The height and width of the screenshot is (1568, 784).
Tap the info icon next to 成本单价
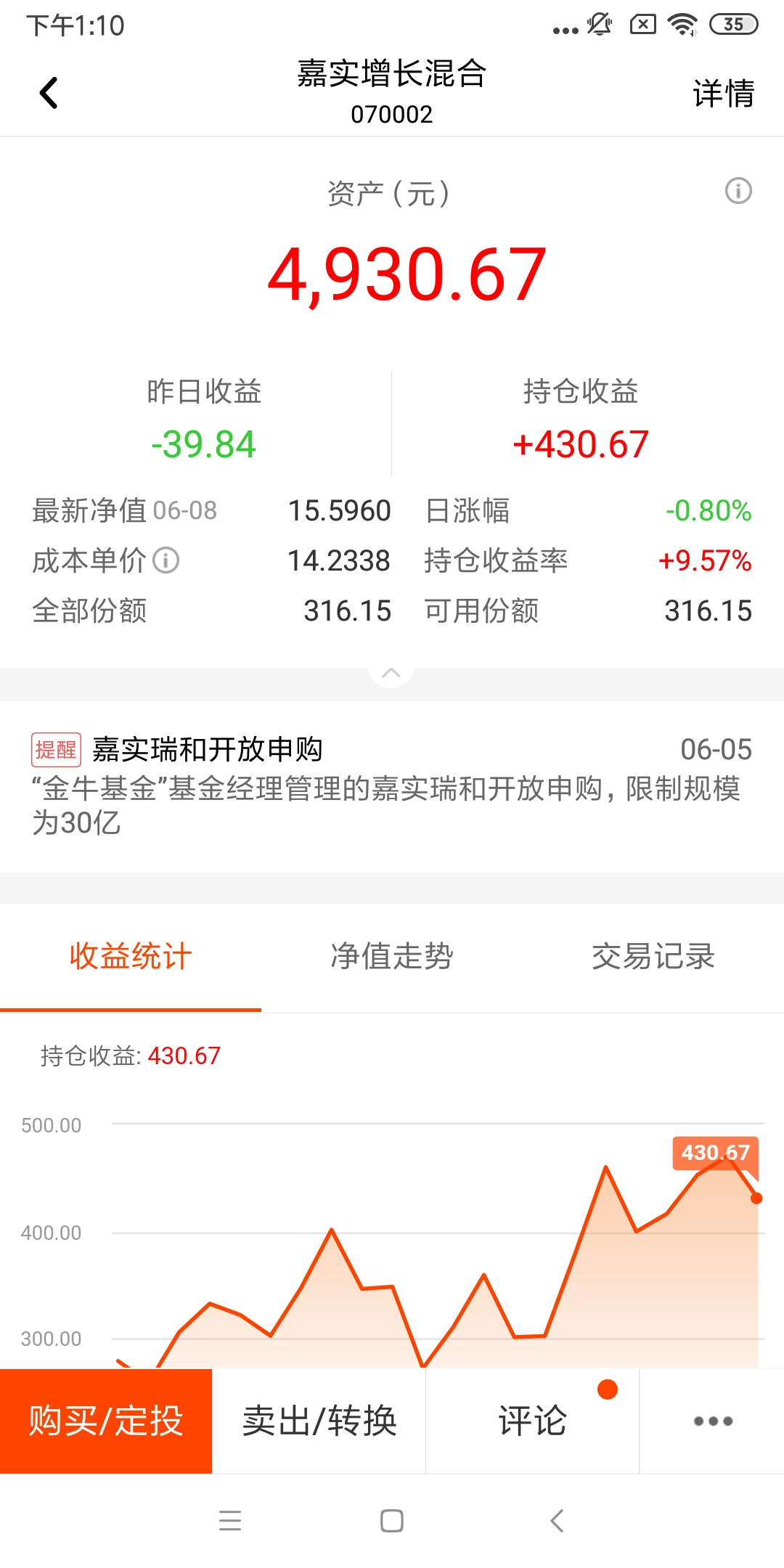tap(166, 560)
